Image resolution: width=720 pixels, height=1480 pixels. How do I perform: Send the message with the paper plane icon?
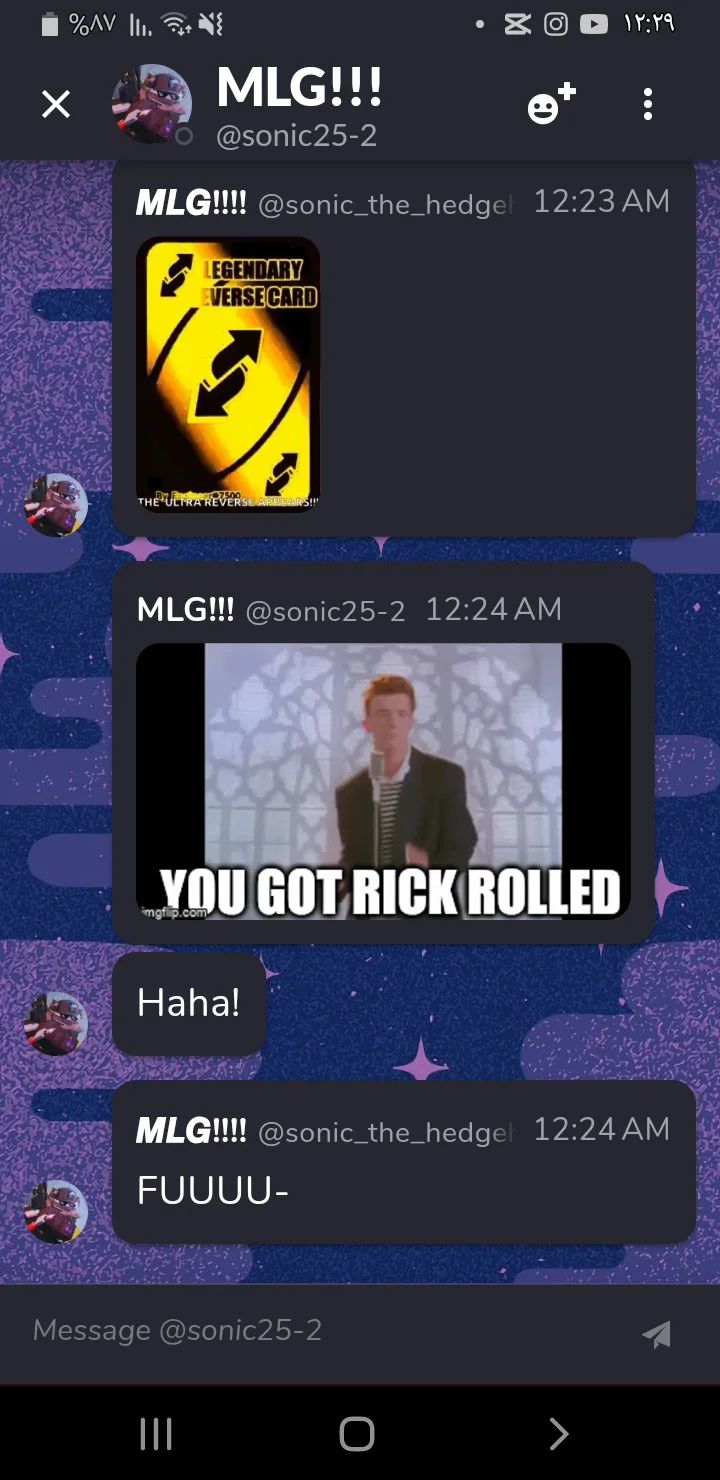[657, 1333]
